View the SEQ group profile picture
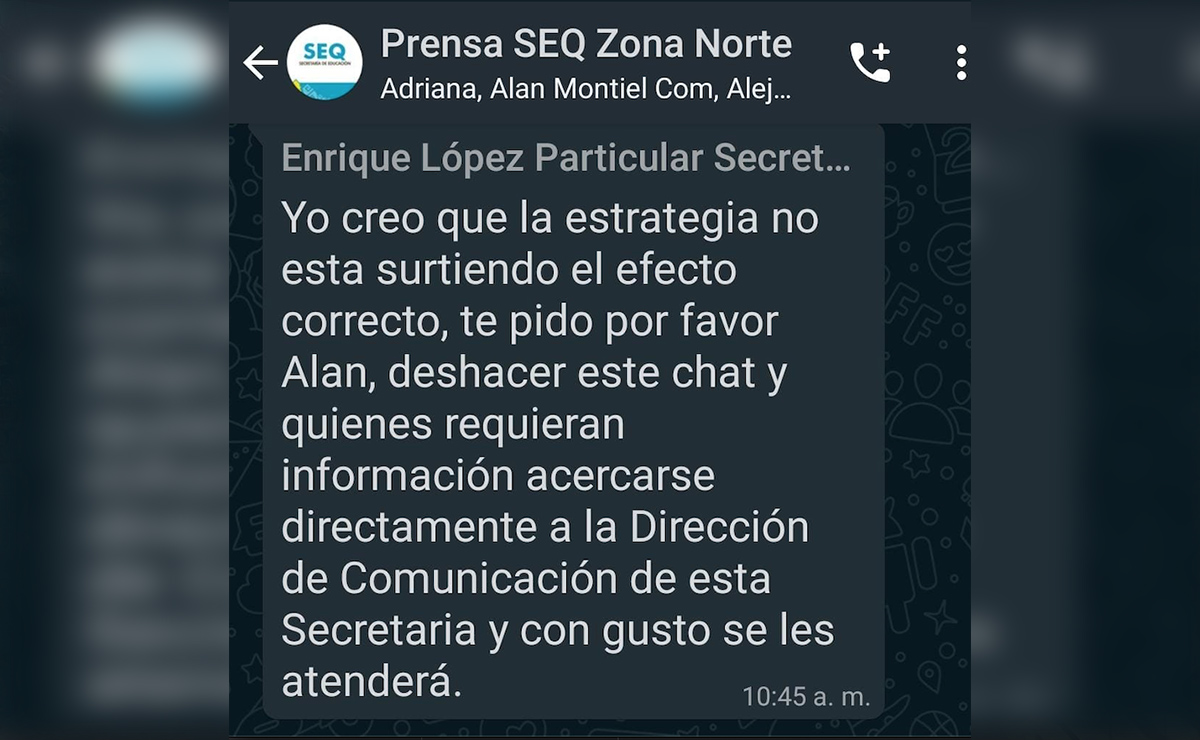This screenshot has width=1200, height=740. pos(325,63)
